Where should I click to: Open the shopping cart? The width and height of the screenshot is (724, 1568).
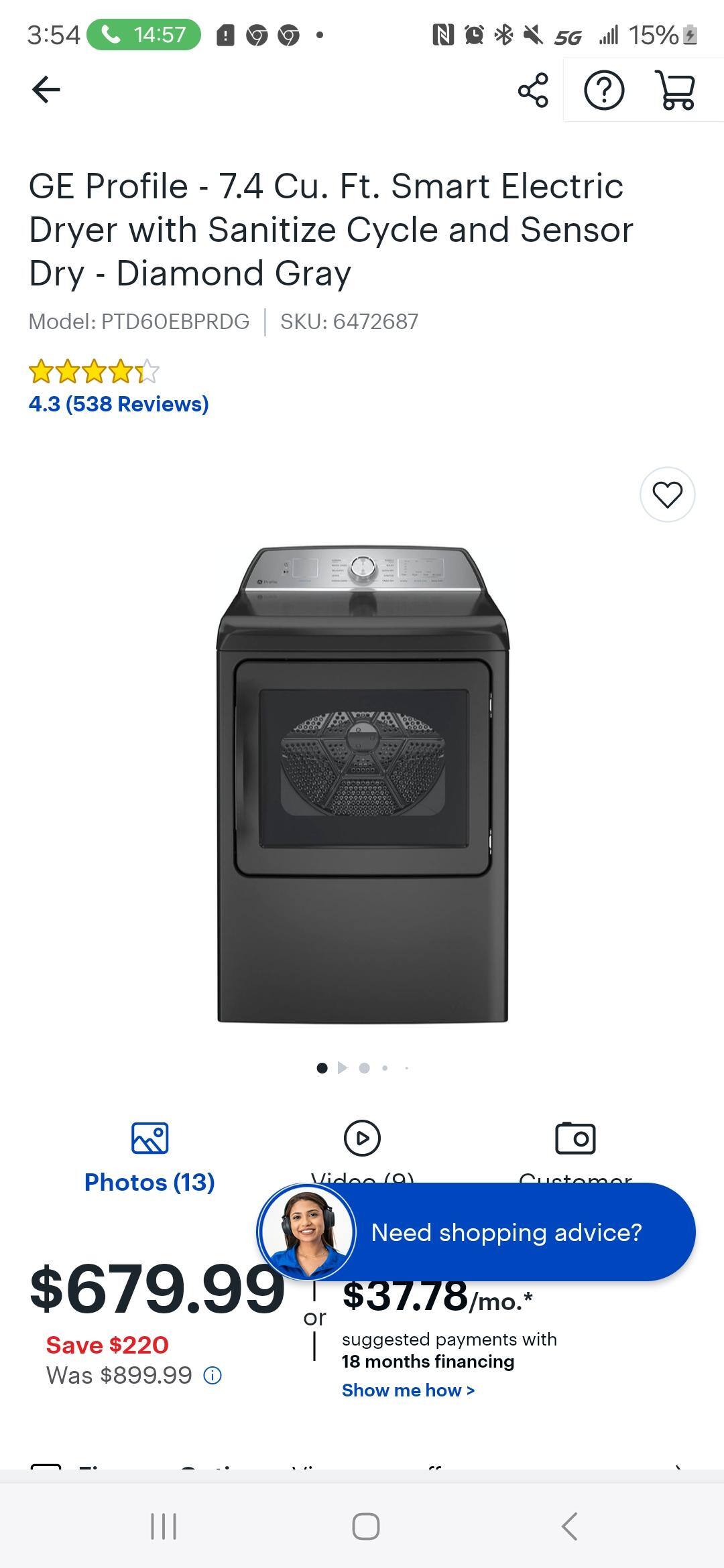(676, 90)
